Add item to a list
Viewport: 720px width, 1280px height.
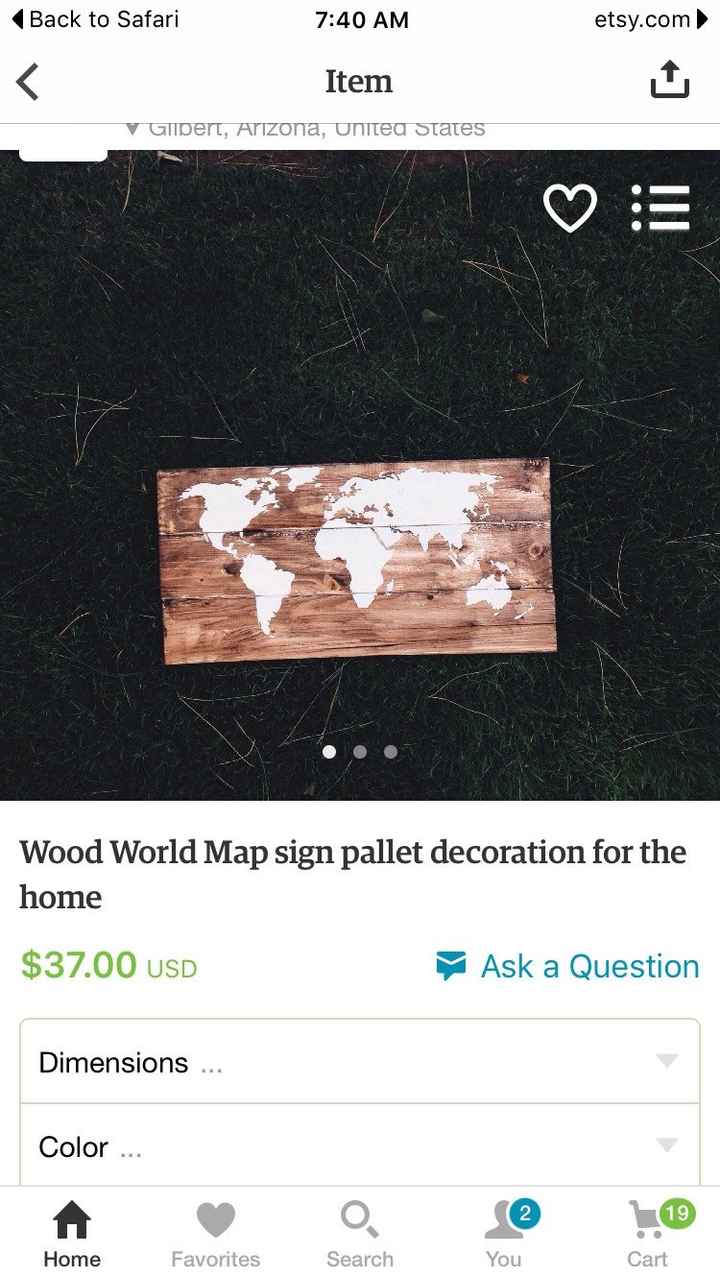point(660,208)
